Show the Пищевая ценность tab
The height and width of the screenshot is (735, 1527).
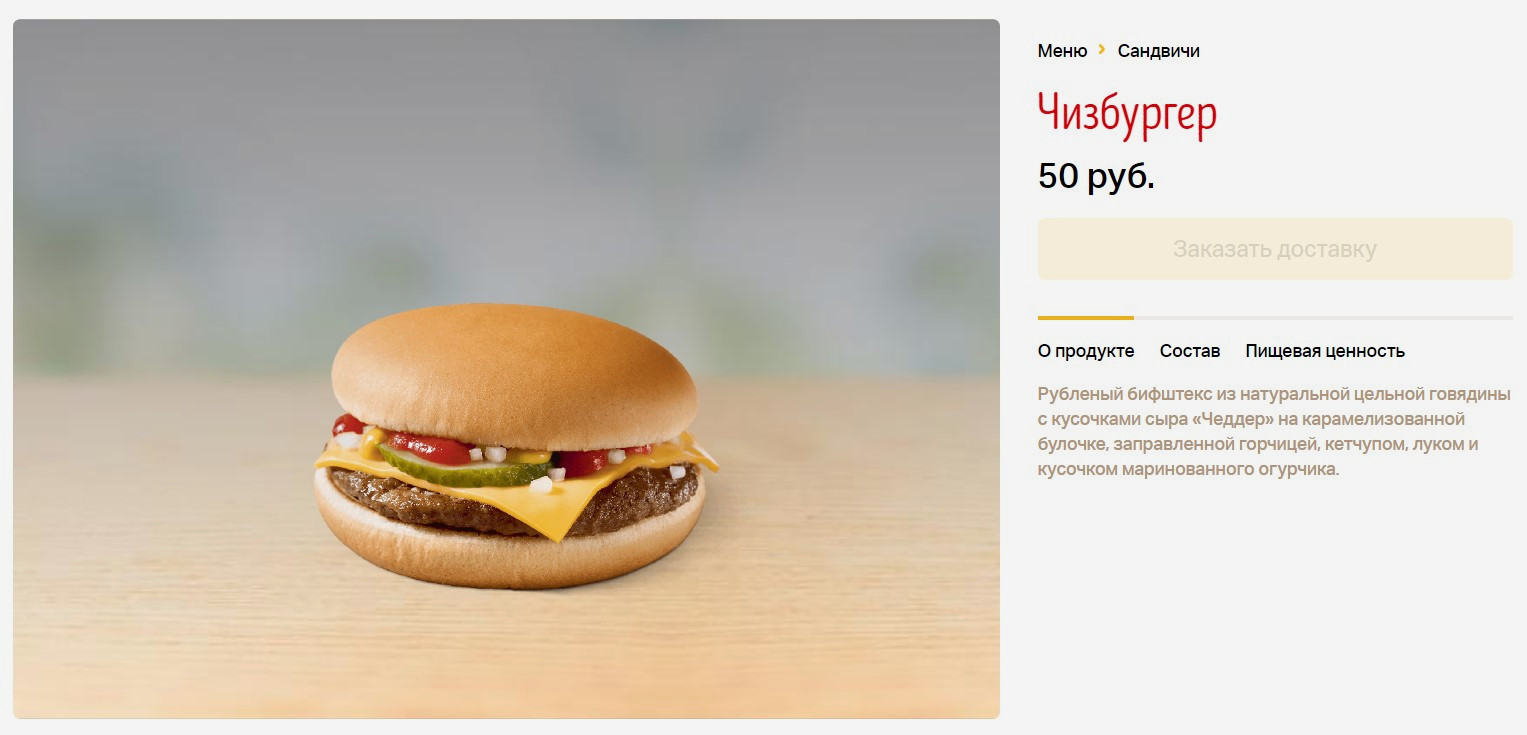pyautogui.click(x=1325, y=351)
